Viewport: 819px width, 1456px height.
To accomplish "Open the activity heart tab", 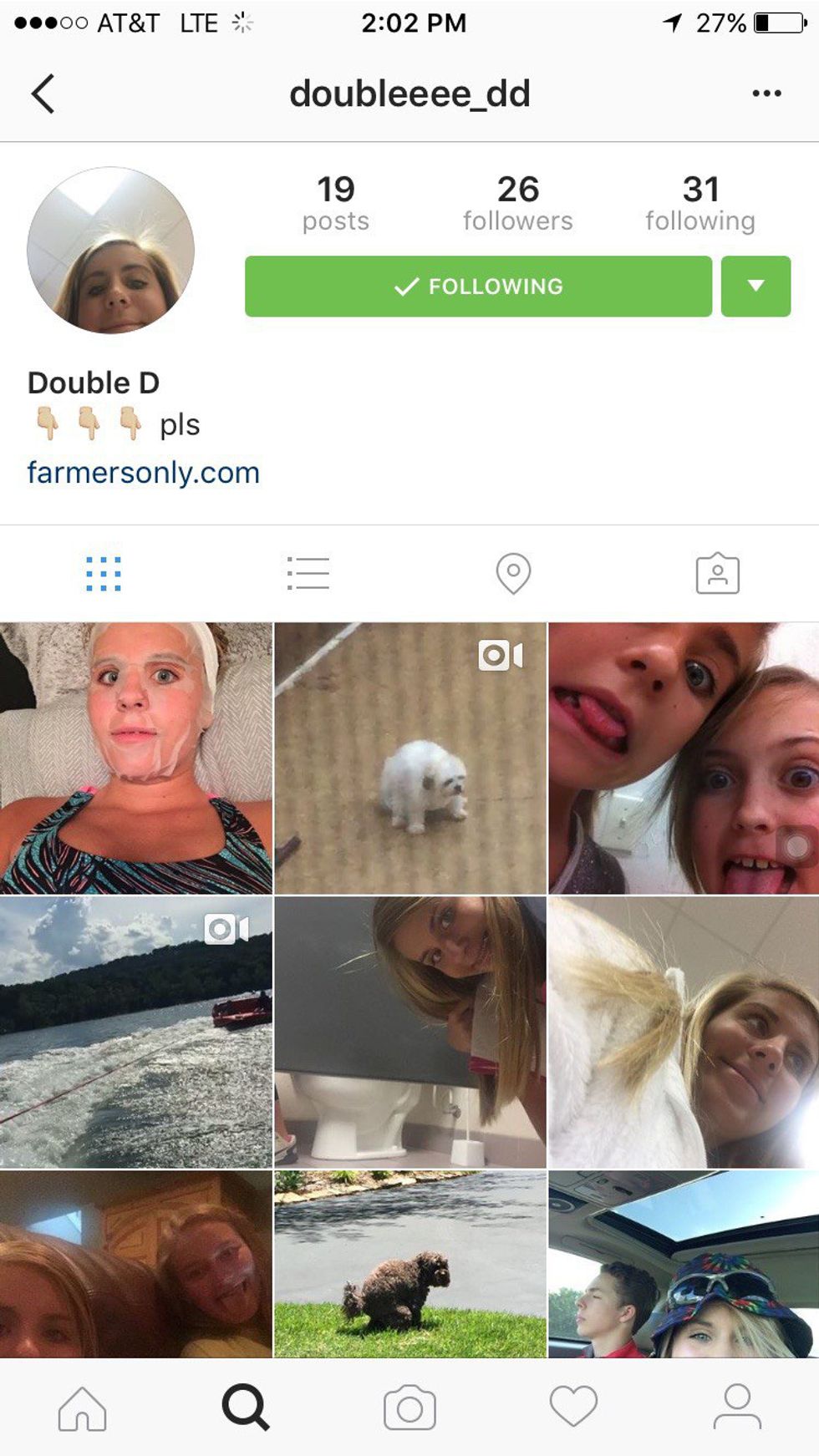I will (x=573, y=1408).
